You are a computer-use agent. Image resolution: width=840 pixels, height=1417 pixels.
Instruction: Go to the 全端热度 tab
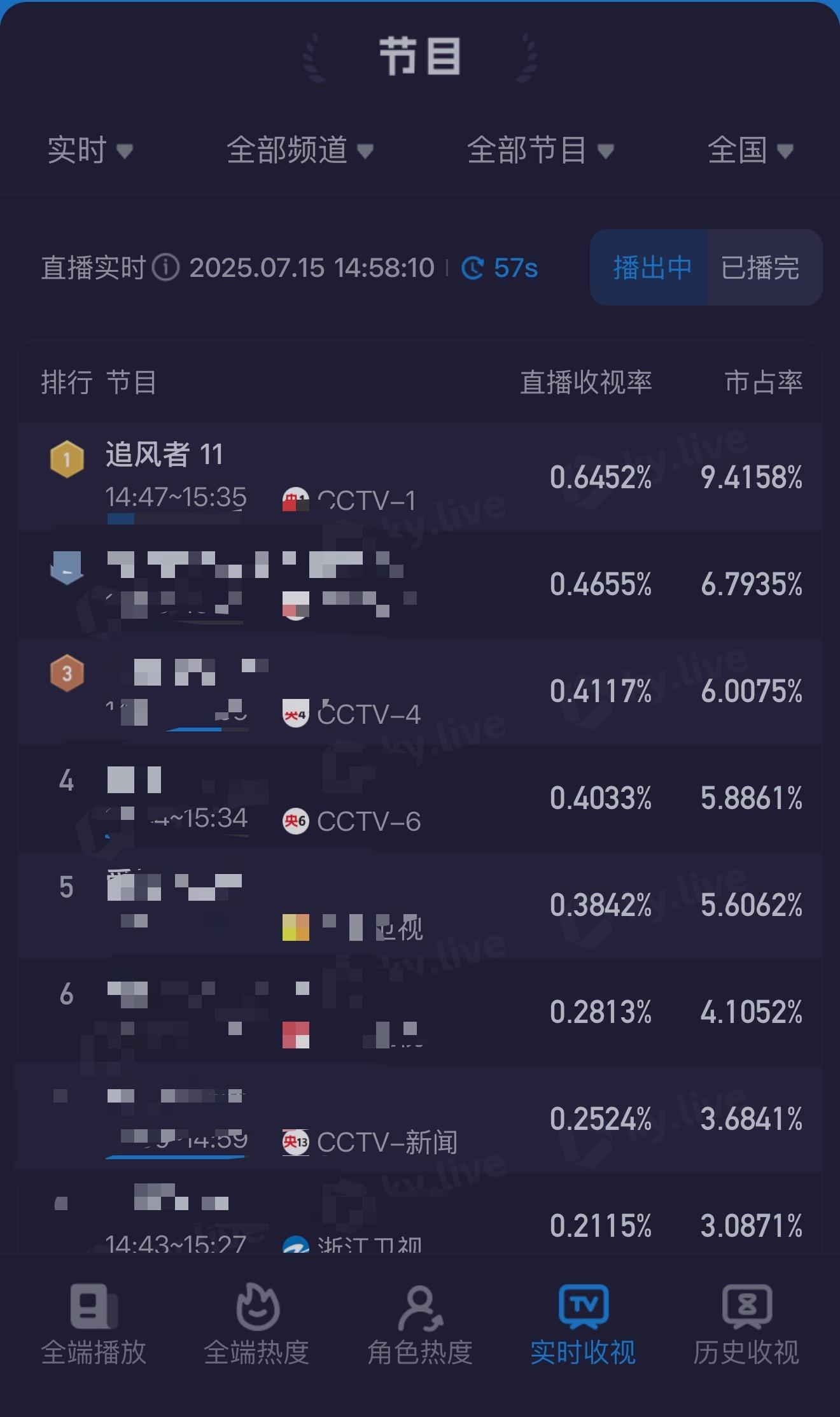256,1325
